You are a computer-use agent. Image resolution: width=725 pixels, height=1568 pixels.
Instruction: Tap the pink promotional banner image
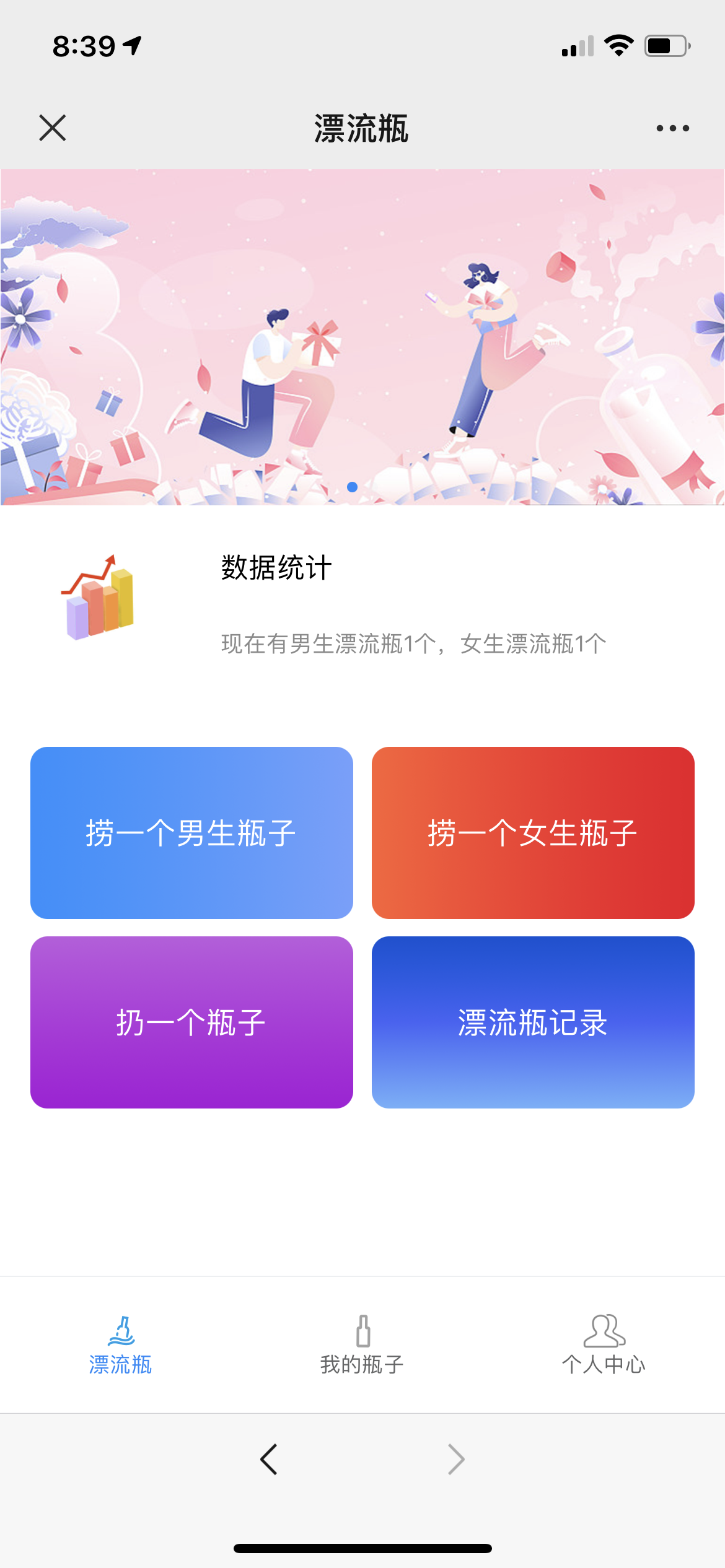point(362,334)
